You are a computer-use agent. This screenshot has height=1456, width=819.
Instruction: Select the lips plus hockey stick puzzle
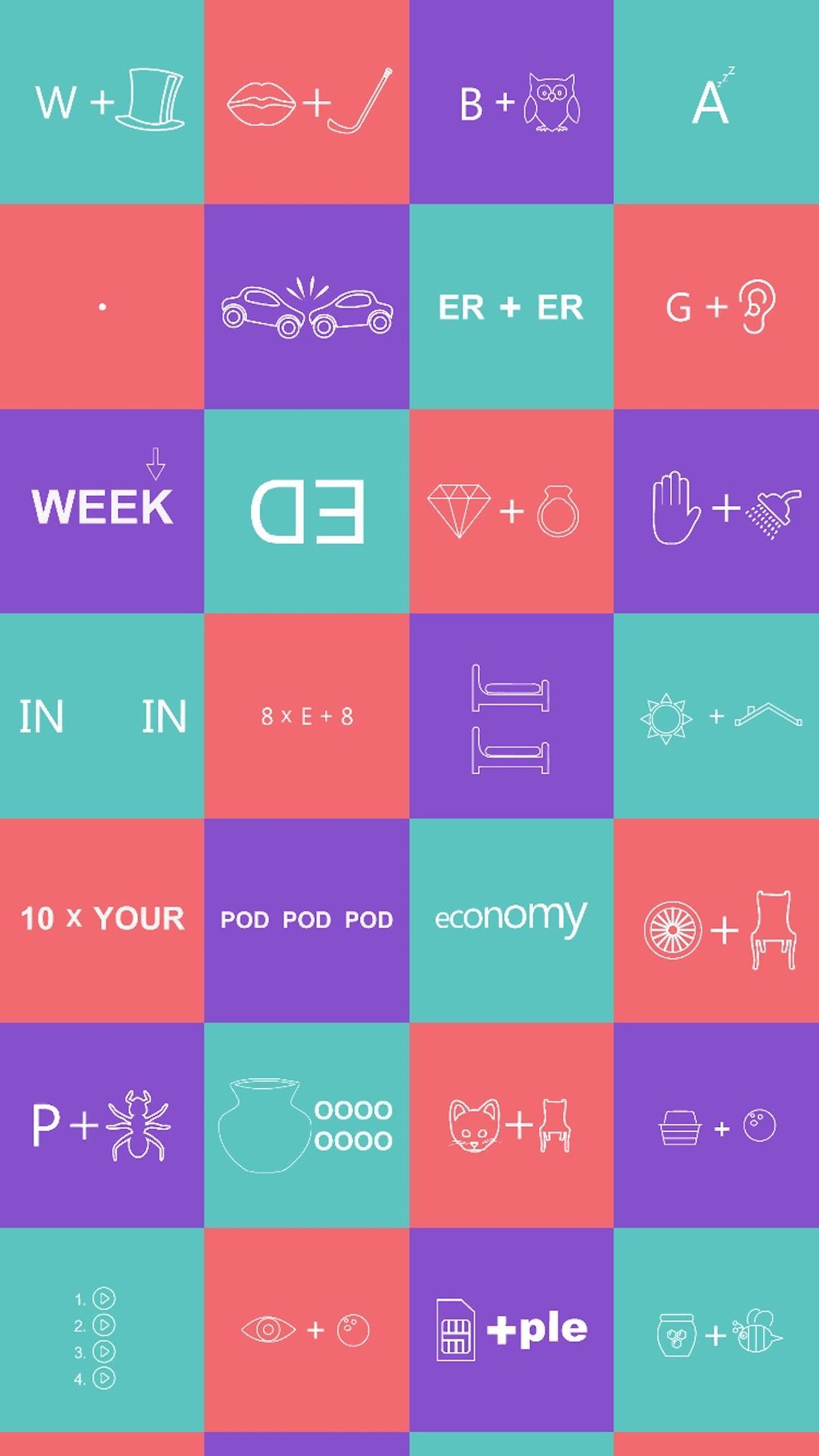(x=307, y=102)
